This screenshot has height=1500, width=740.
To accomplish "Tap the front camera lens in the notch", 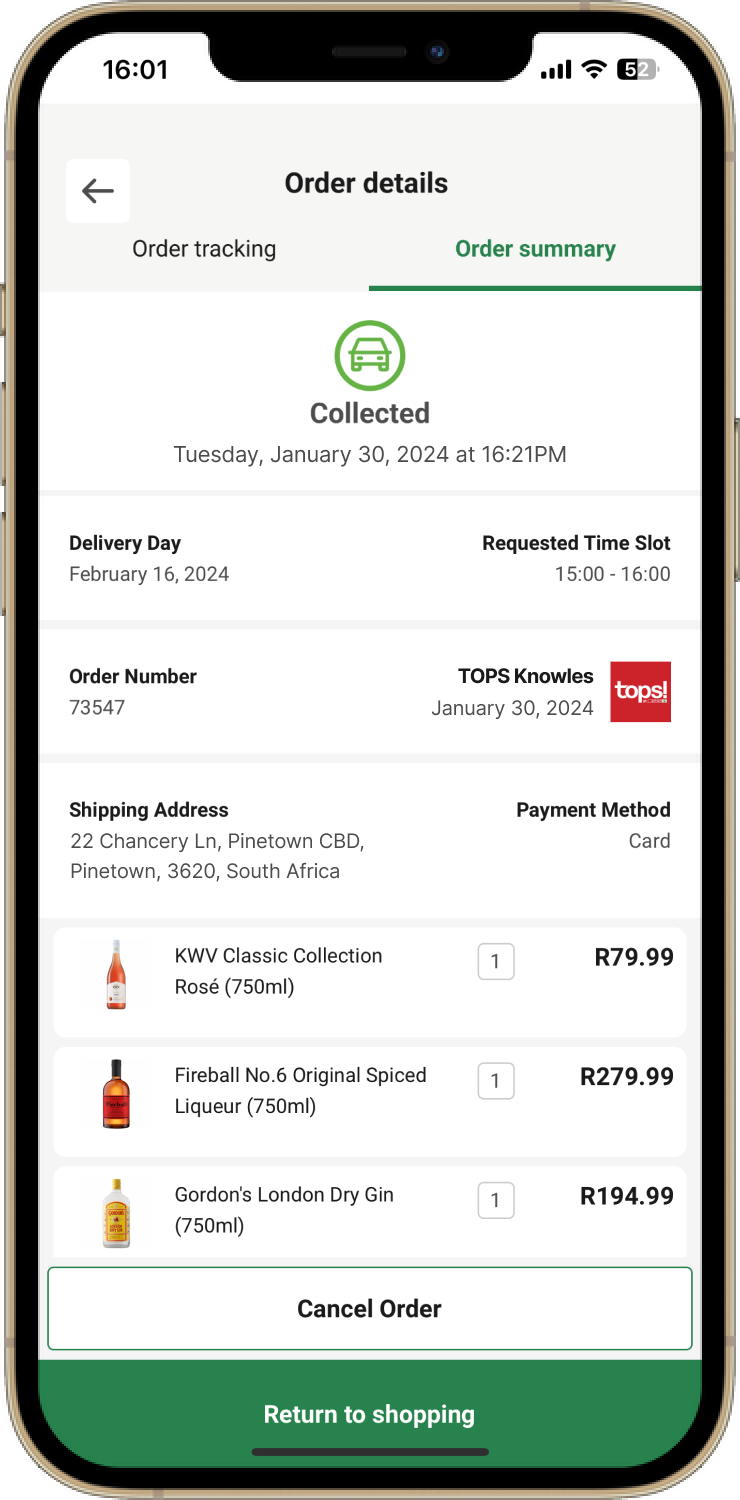I will (x=437, y=52).
